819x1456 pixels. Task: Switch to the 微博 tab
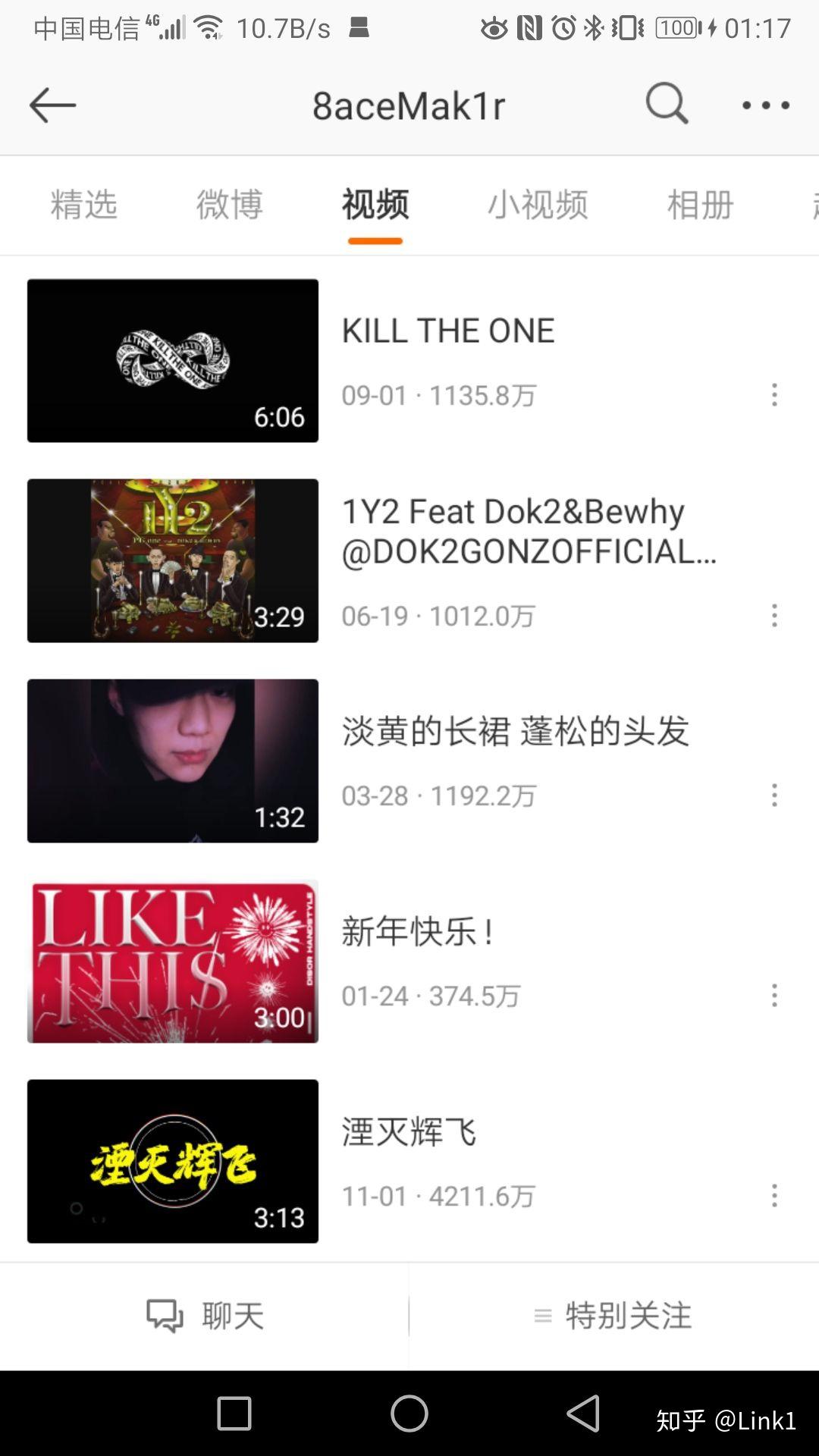pyautogui.click(x=229, y=205)
